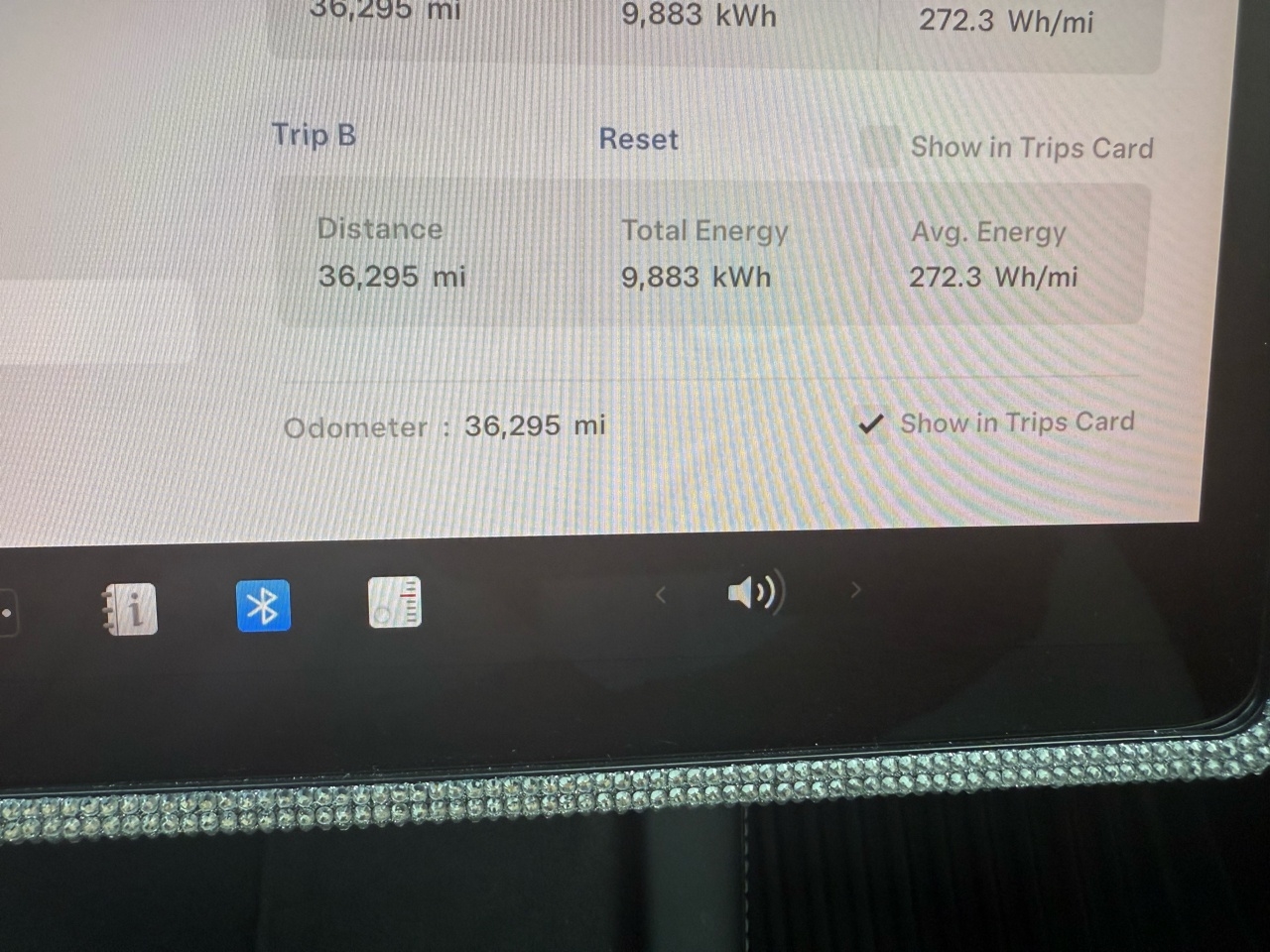Uncheck Show in Trips Card for Odometer

point(871,424)
